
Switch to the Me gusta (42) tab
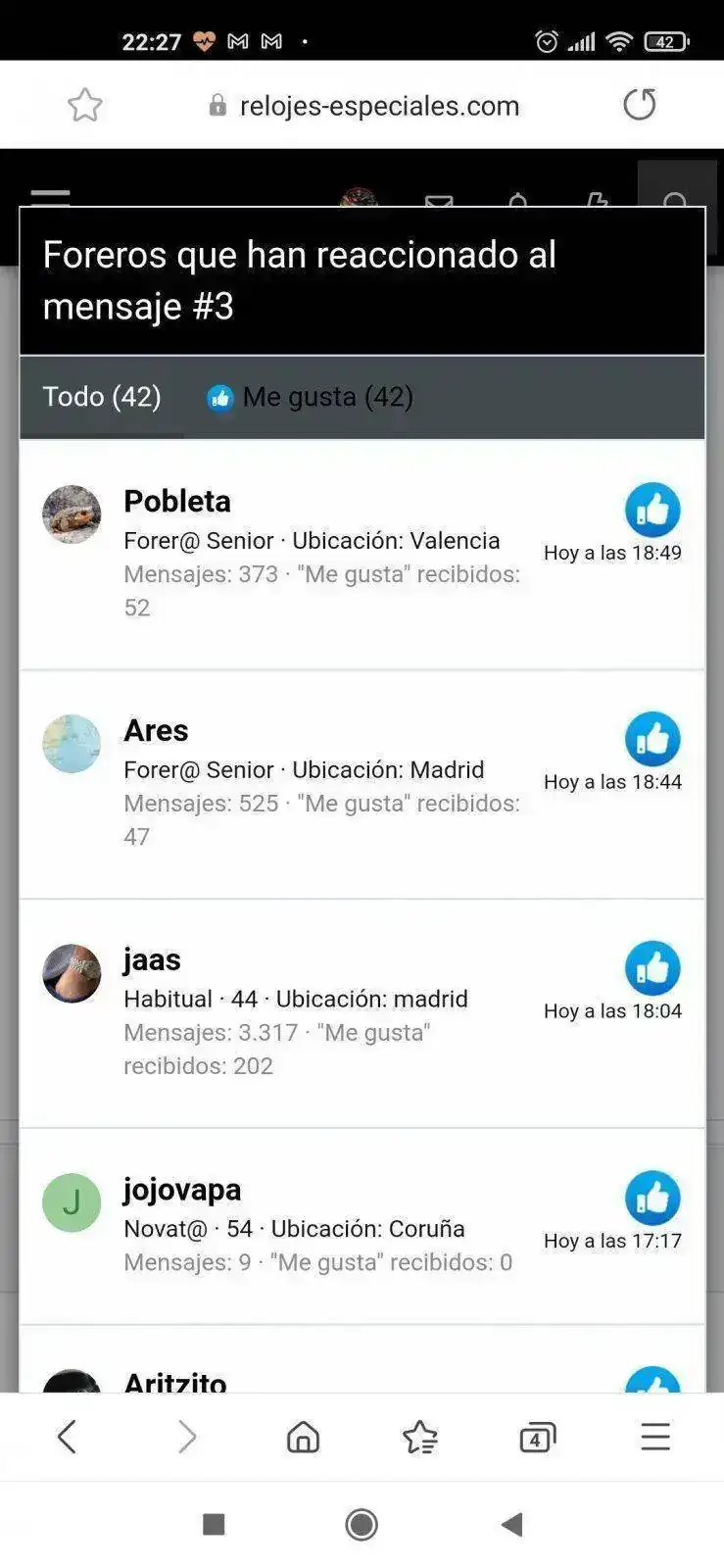pos(310,397)
